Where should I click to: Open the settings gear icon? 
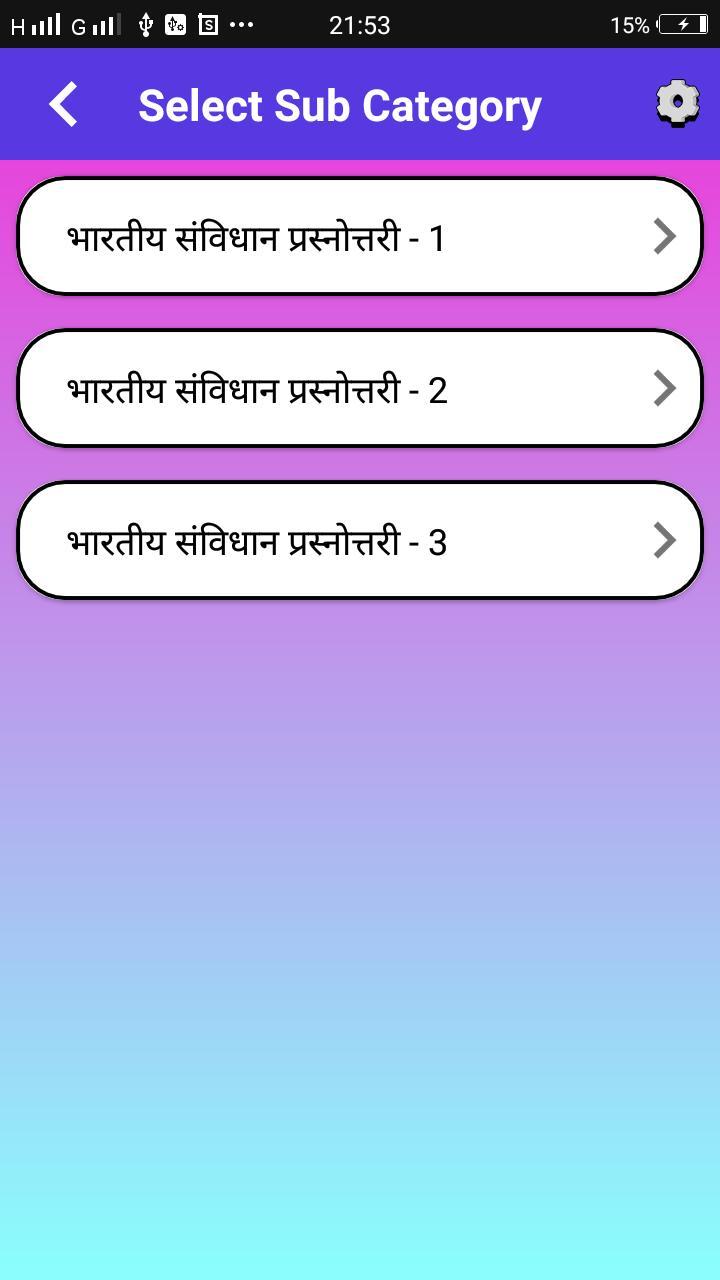click(677, 103)
